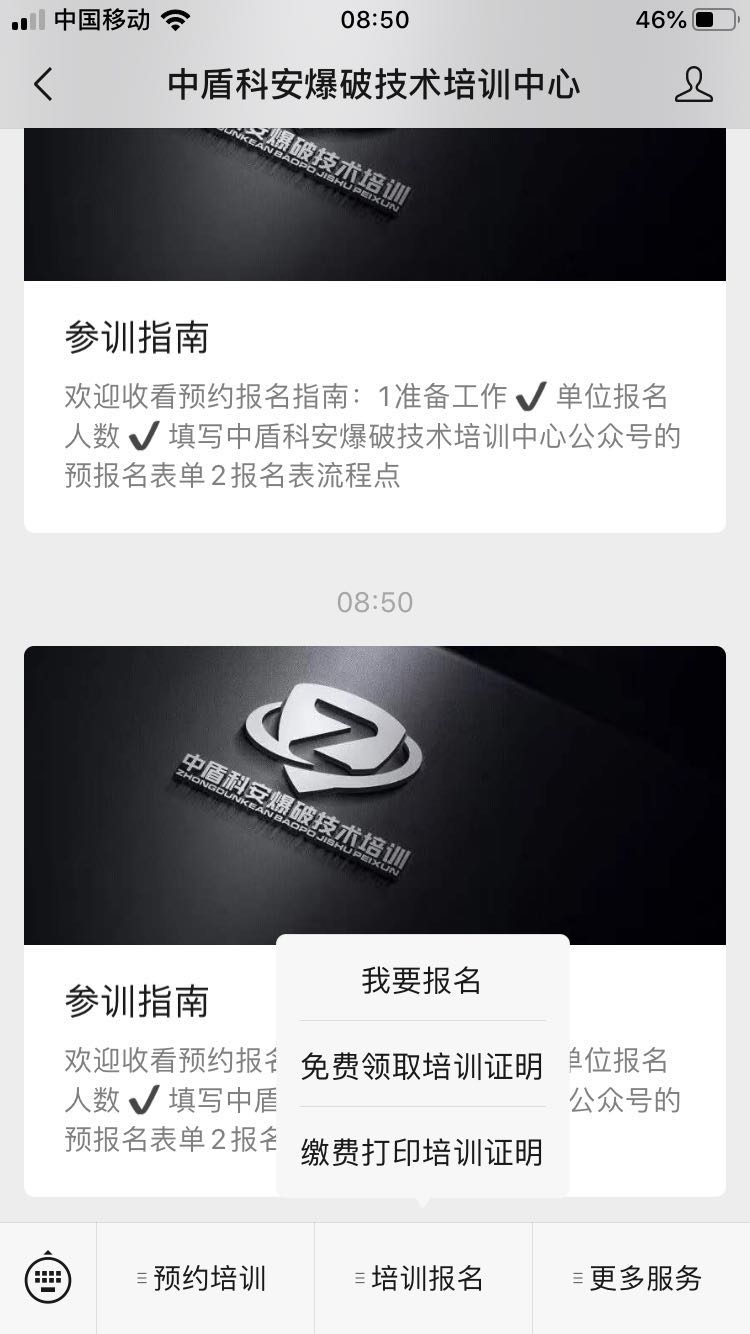Go back from this official account chat
This screenshot has height=1334, width=750.
point(43,85)
